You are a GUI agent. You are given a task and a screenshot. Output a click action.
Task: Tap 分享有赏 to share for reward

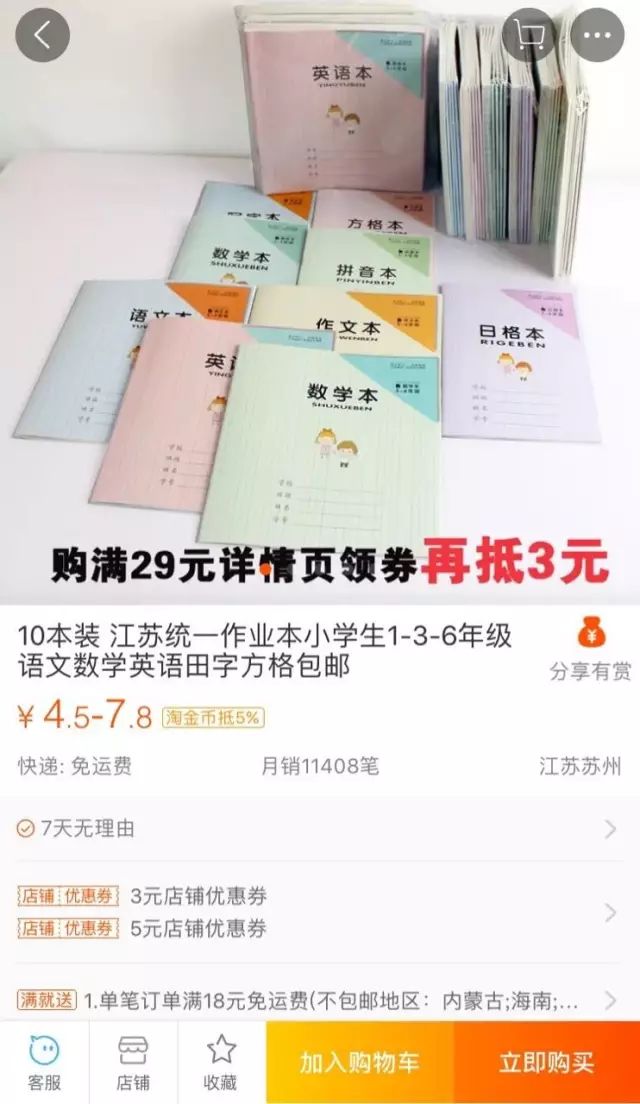pos(590,651)
